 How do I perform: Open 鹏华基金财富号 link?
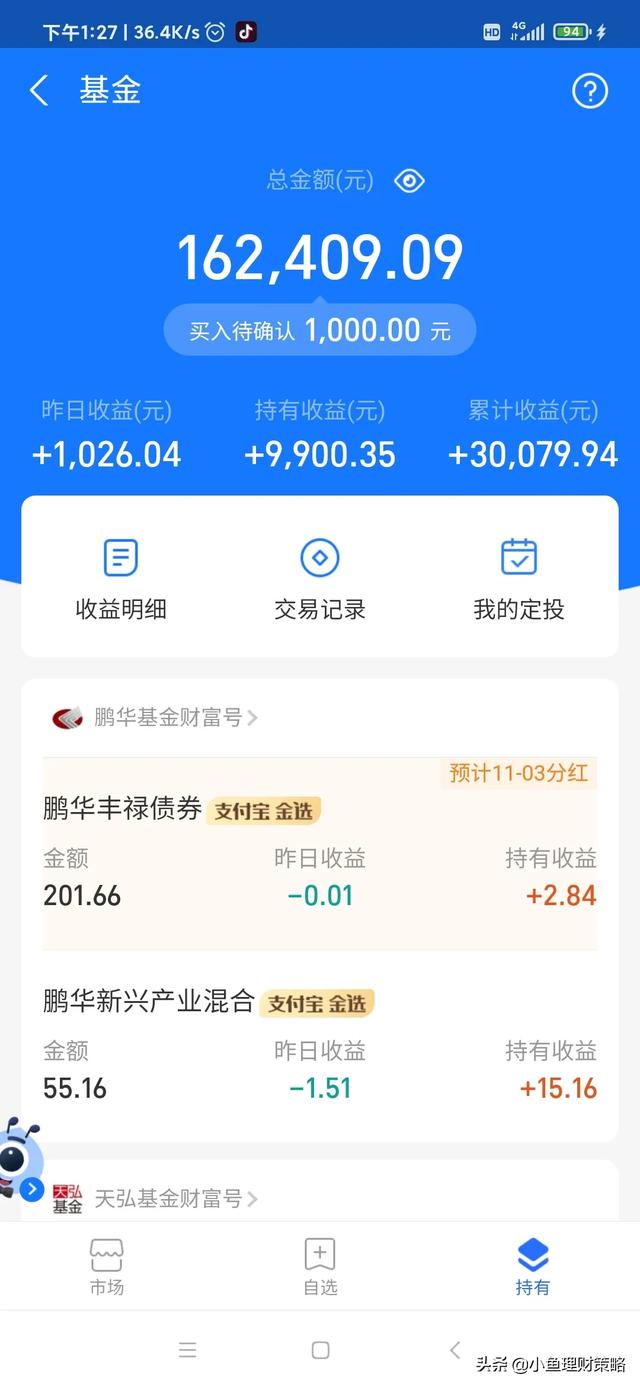tap(155, 718)
